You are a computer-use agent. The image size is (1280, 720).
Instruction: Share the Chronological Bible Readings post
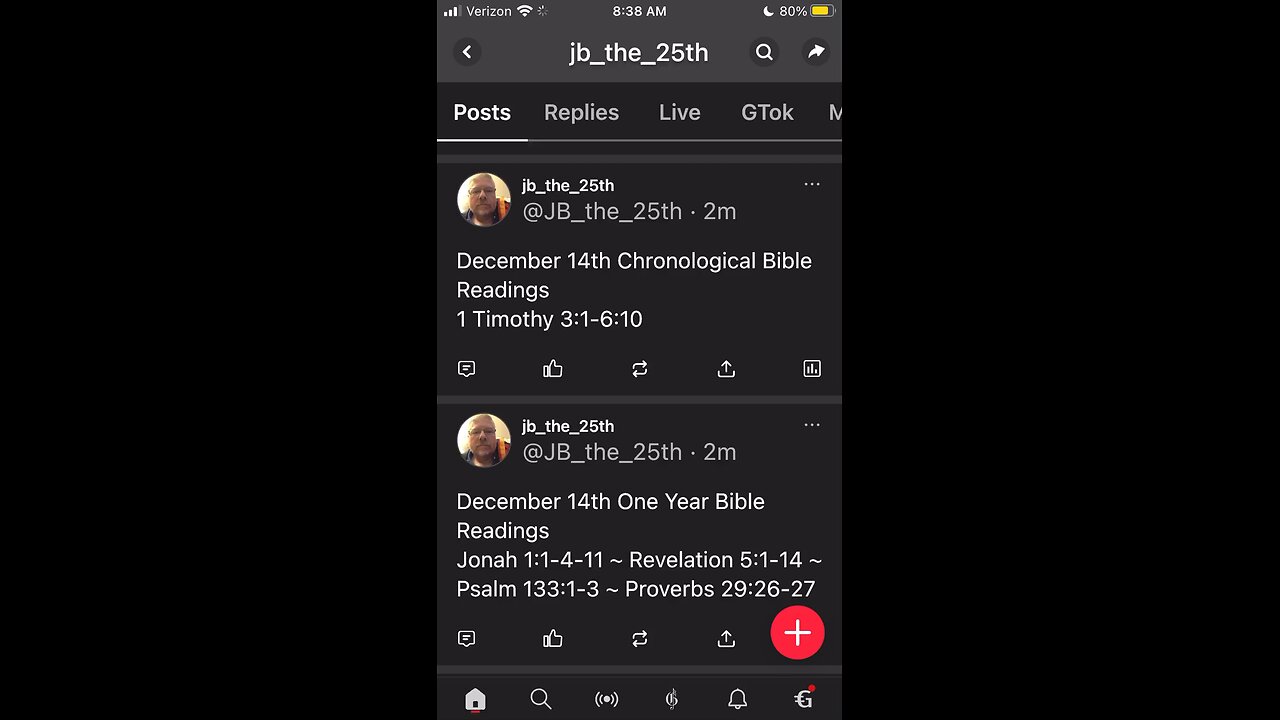click(x=726, y=369)
